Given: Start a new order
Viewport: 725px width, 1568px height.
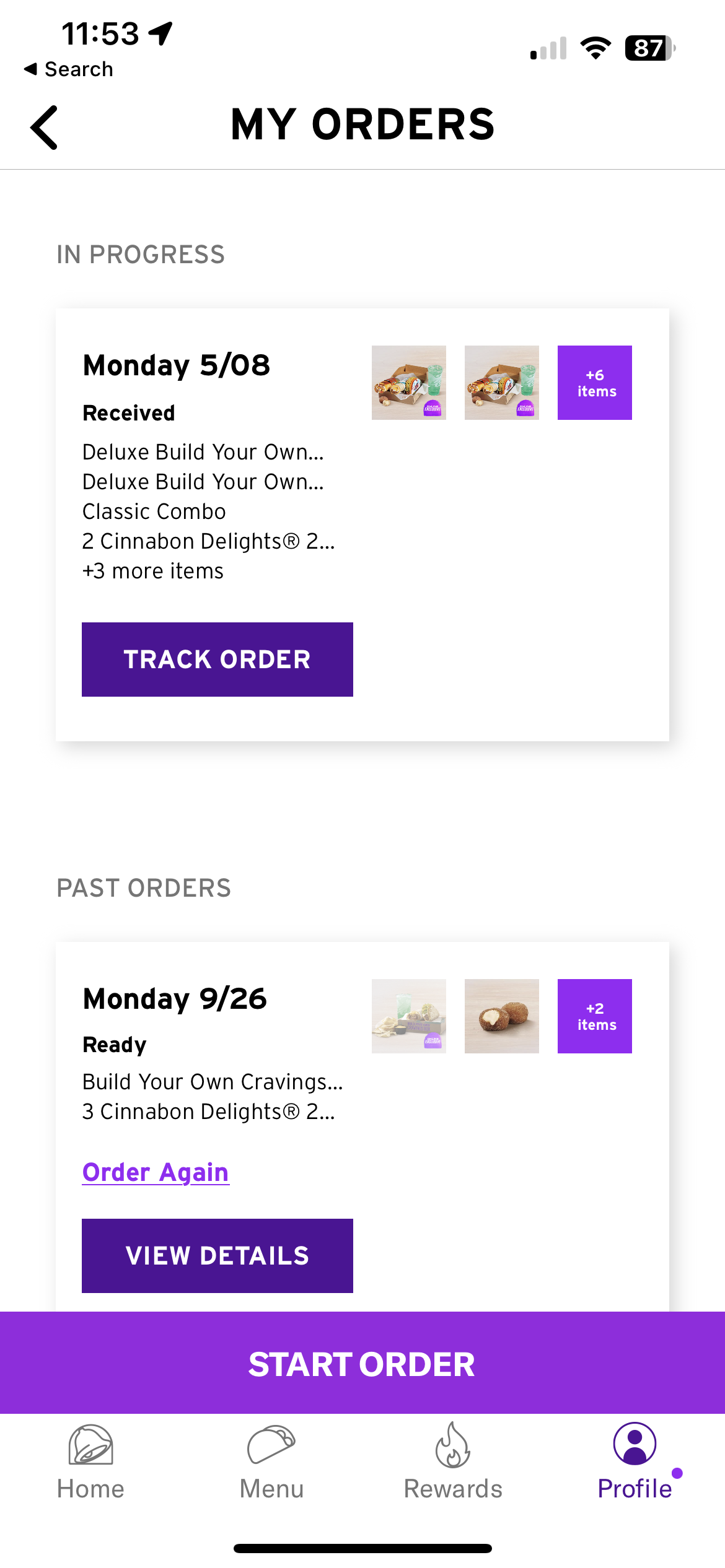Looking at the screenshot, I should (x=362, y=1364).
